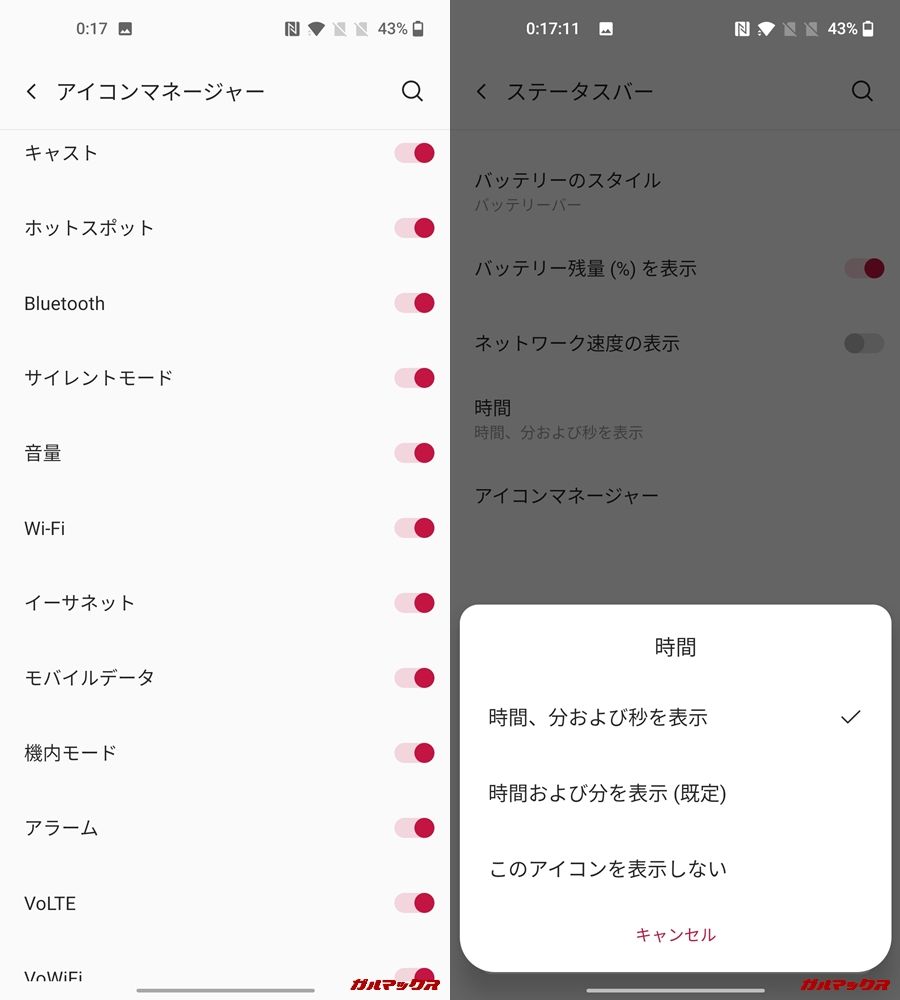The height and width of the screenshot is (1000, 900).
Task: Turn off the イーサネット icon
Action: (414, 603)
